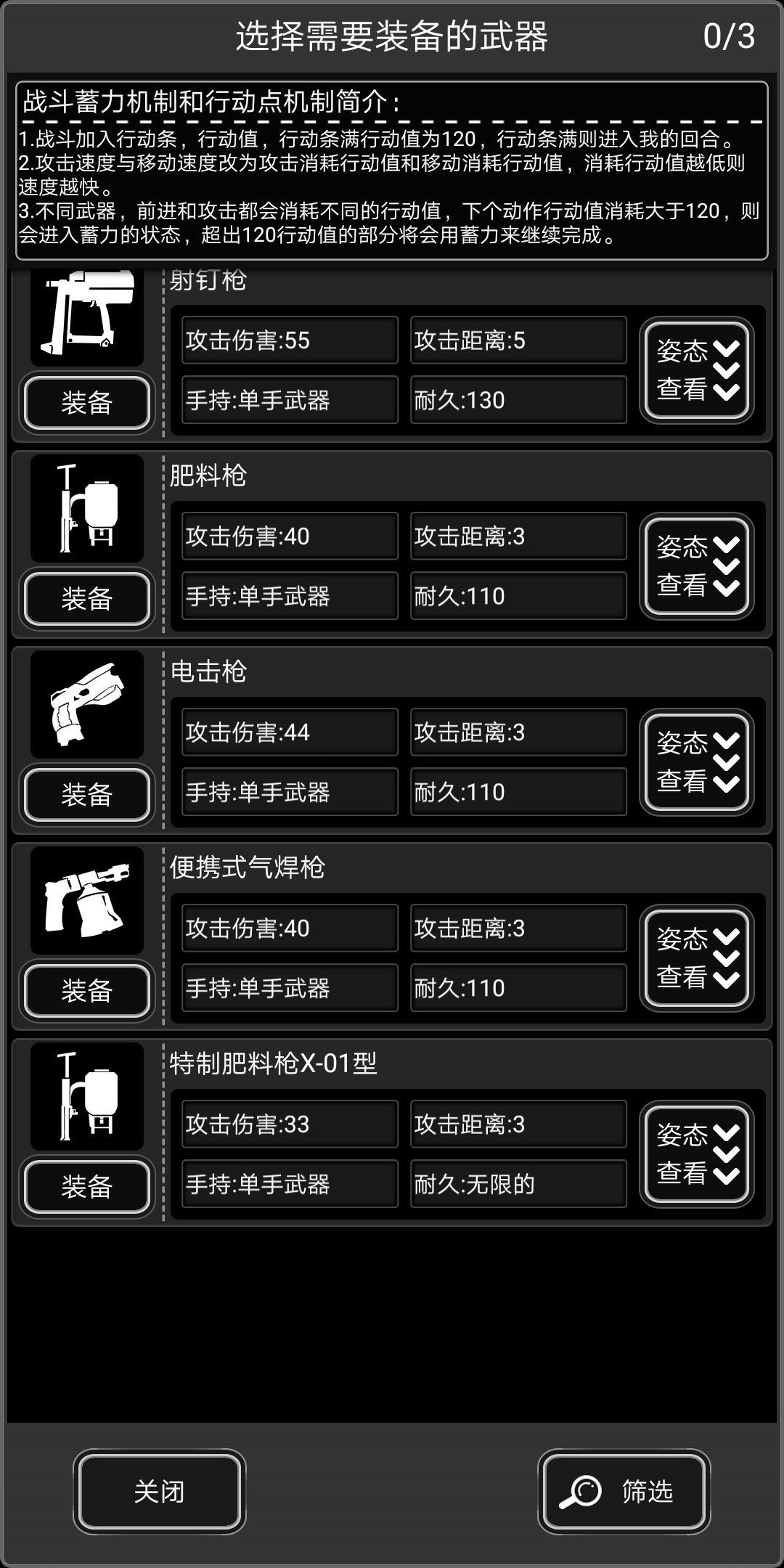
Task: Expand 姿态查看 for the 射钉枪
Action: pyautogui.click(x=695, y=370)
